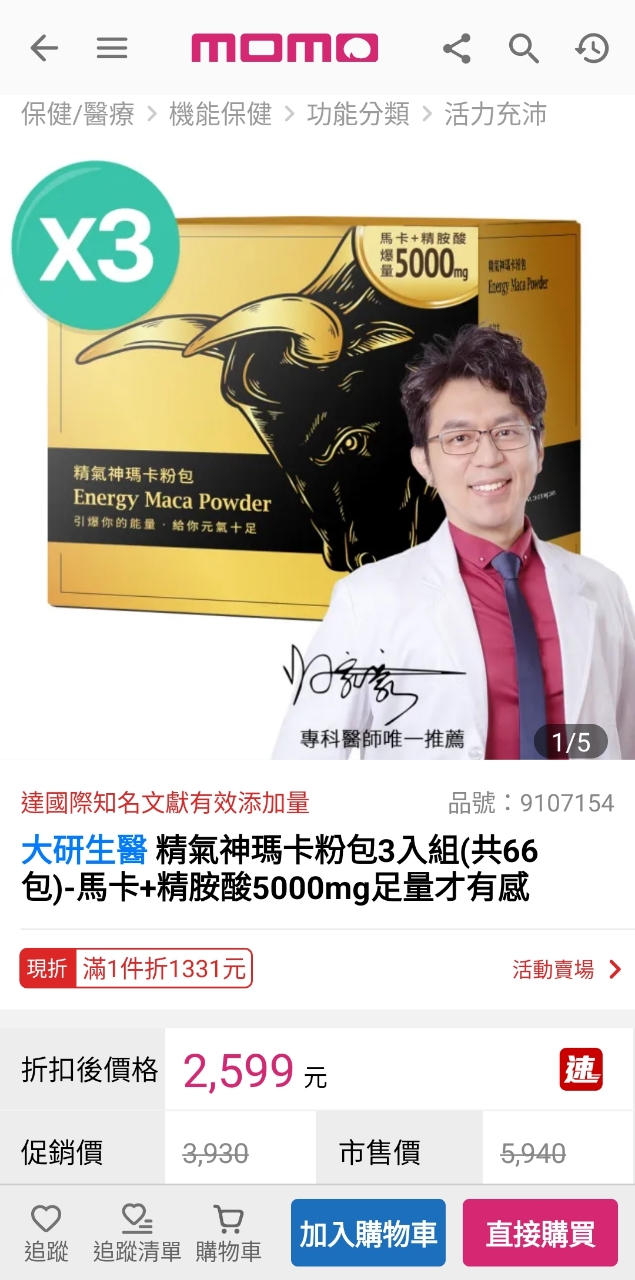Go to 功能分類 breadcrumb

tap(358, 114)
